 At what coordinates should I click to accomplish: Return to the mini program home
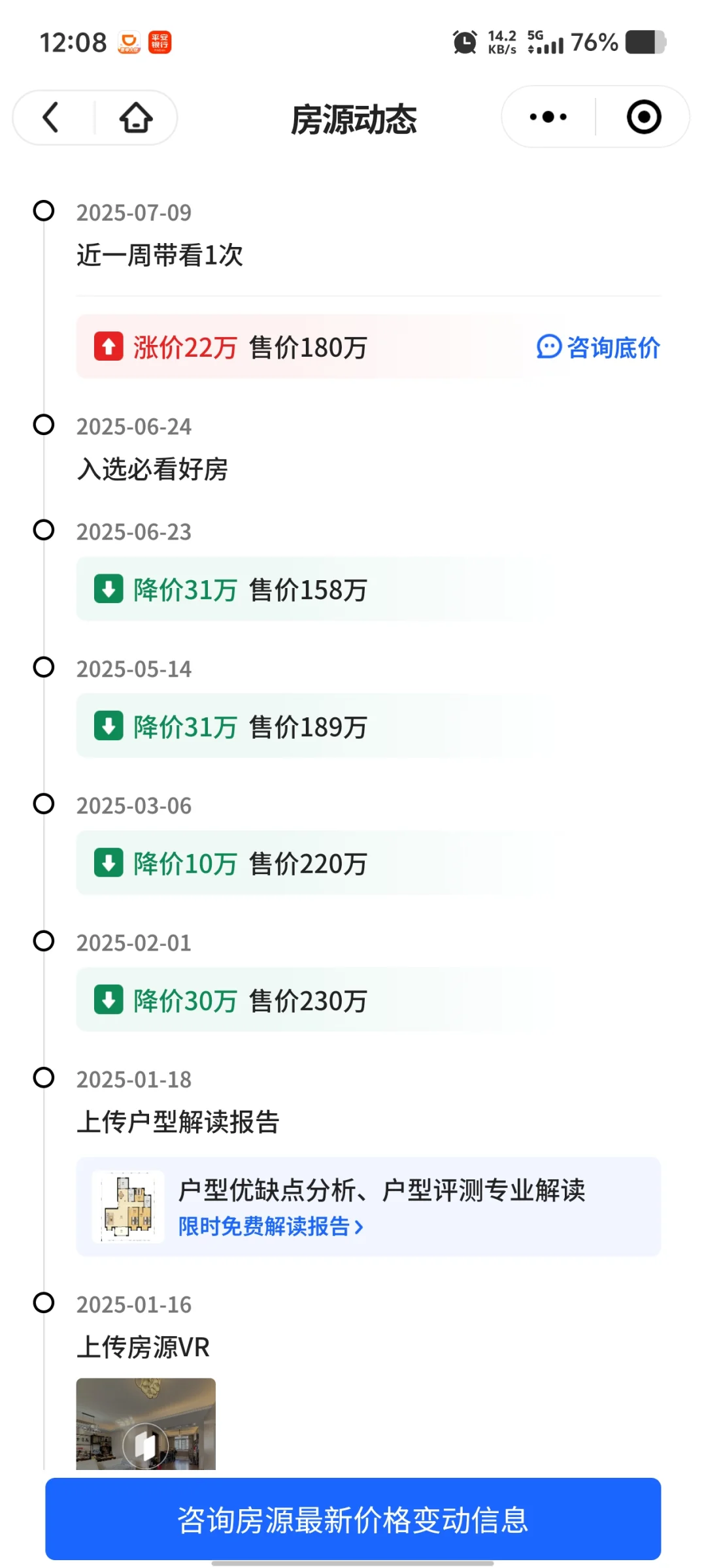(136, 118)
